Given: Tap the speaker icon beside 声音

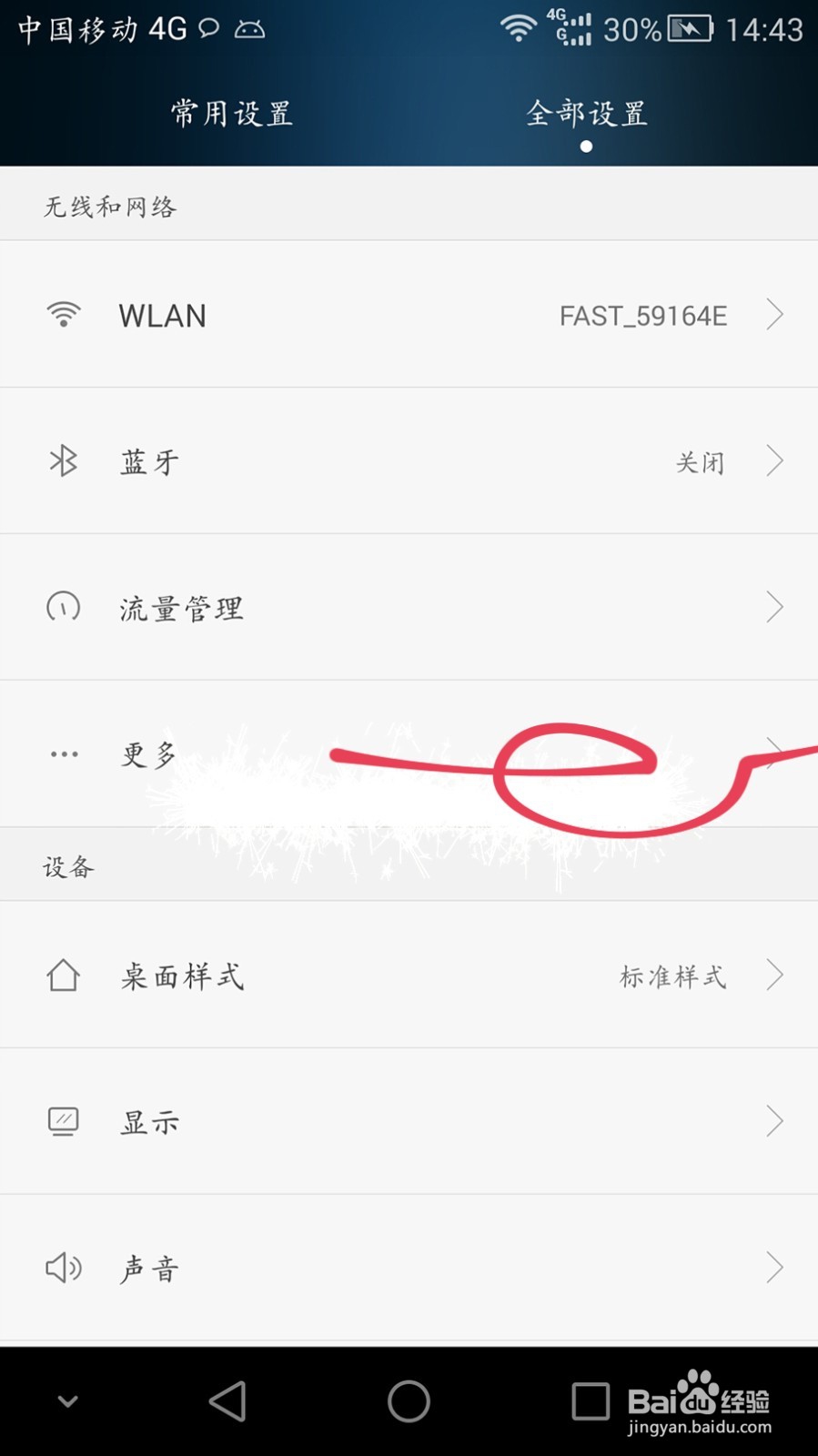Looking at the screenshot, I should point(62,1267).
